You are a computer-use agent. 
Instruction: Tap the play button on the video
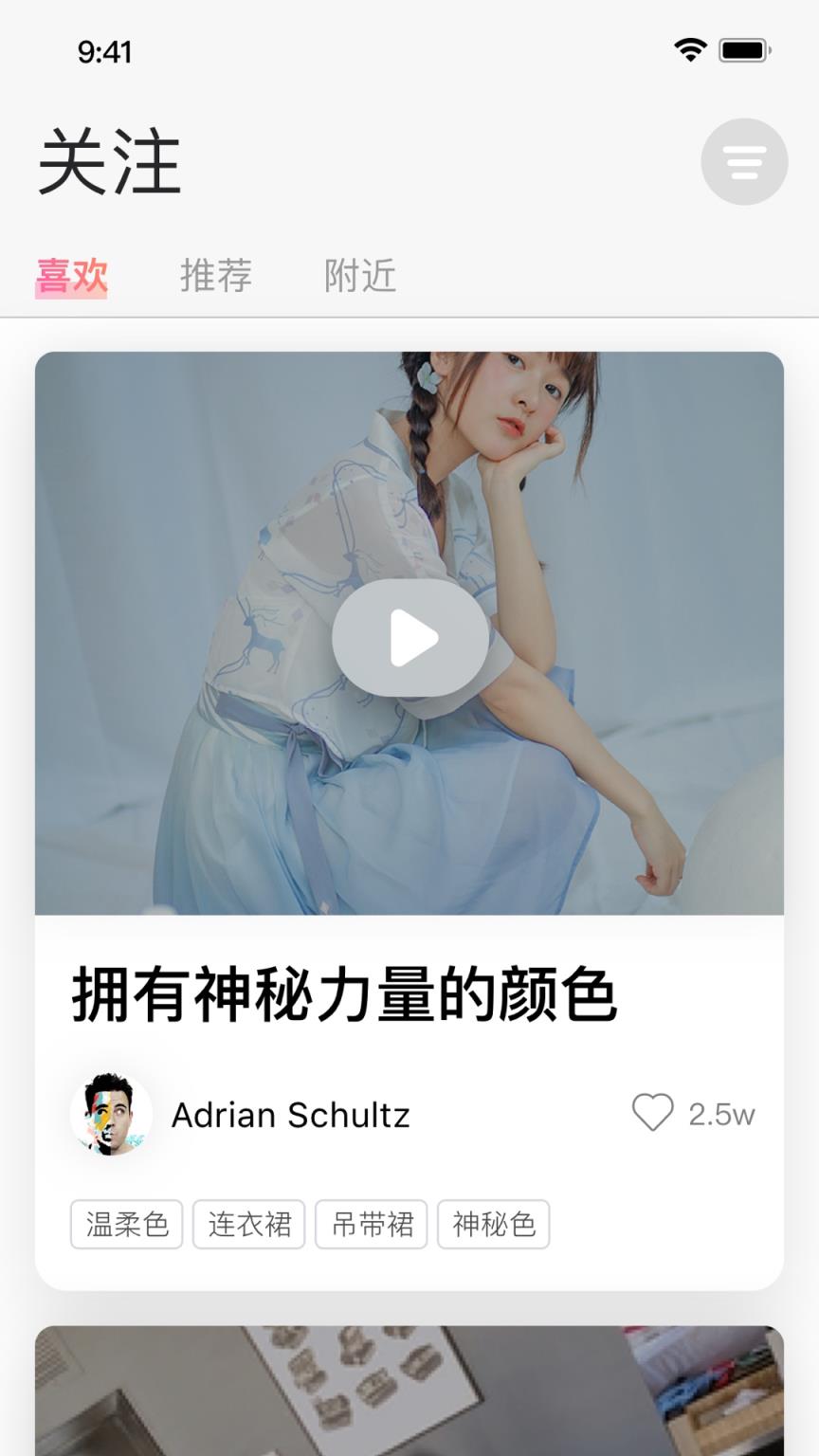[409, 637]
